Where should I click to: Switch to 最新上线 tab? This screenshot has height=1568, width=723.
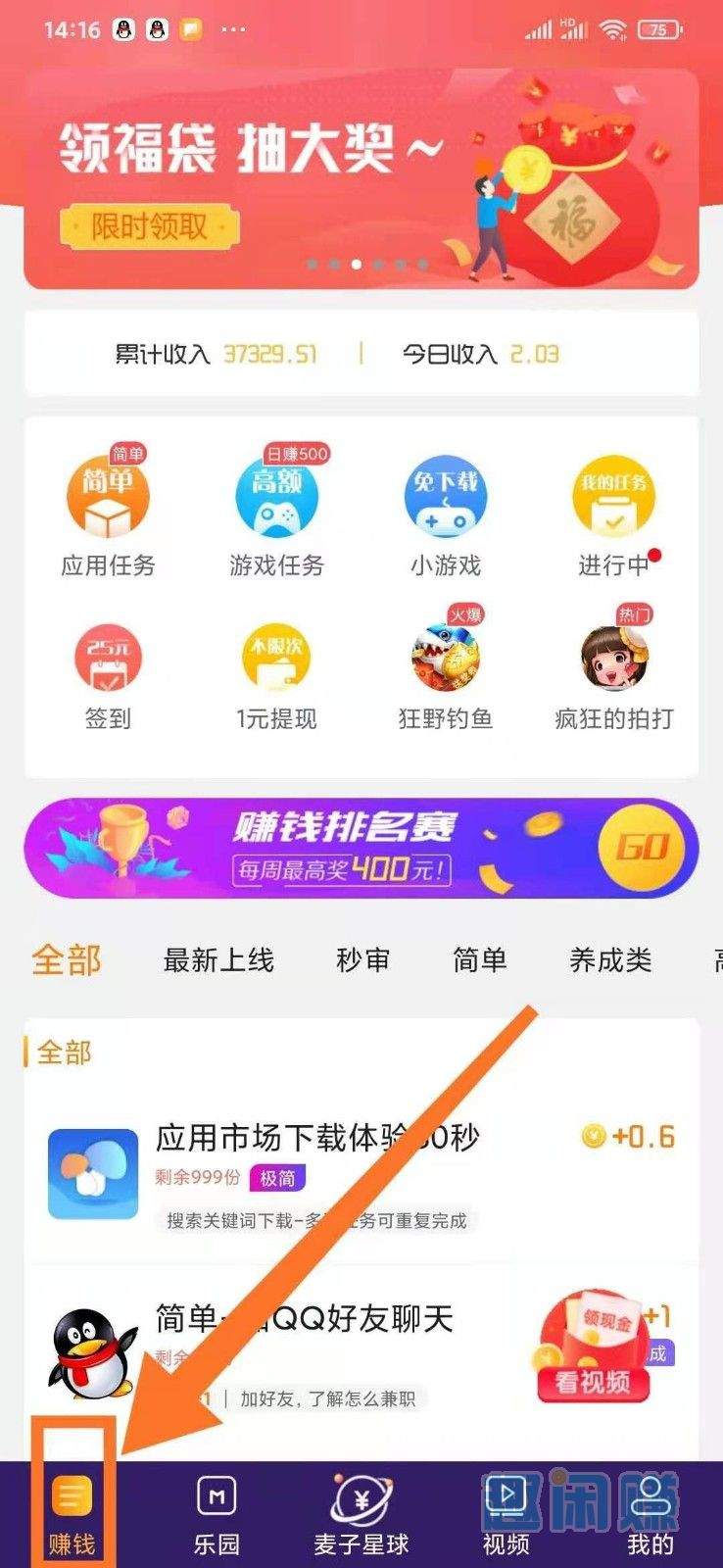click(x=218, y=960)
